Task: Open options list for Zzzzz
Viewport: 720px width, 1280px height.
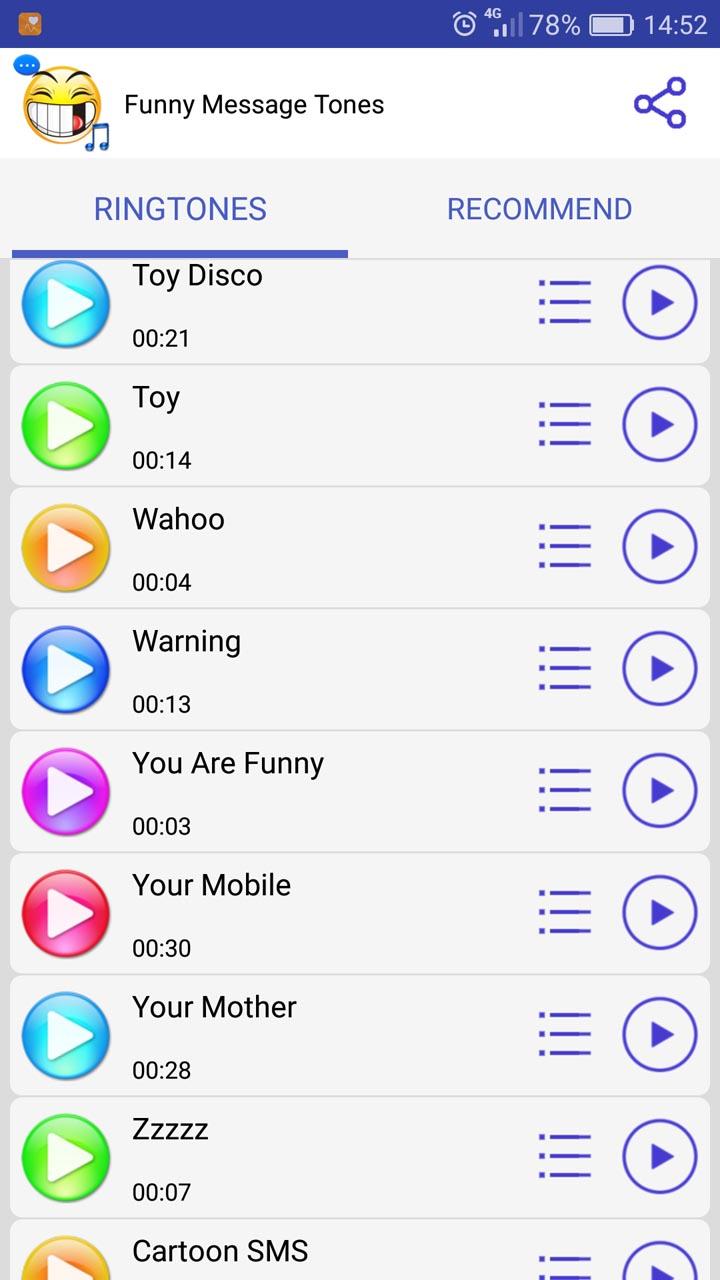Action: pos(564,1157)
